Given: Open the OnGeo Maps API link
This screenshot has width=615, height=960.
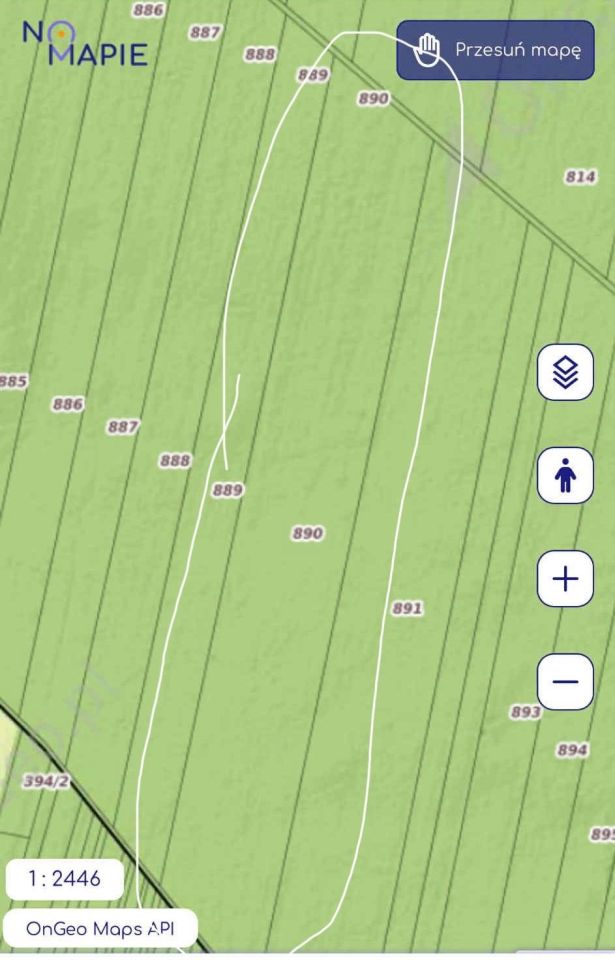Looking at the screenshot, I should coord(99,928).
